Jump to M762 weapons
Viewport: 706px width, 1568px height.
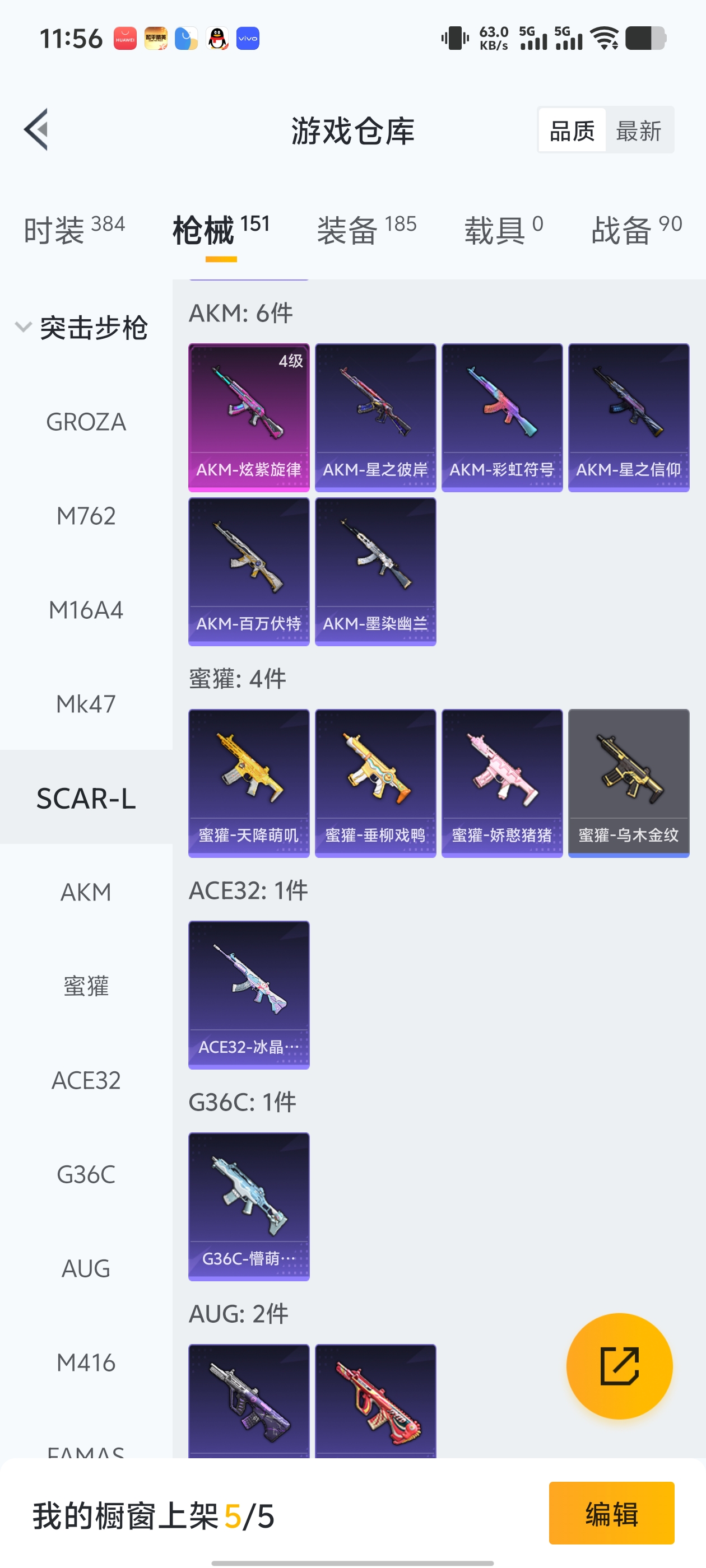pyautogui.click(x=86, y=516)
